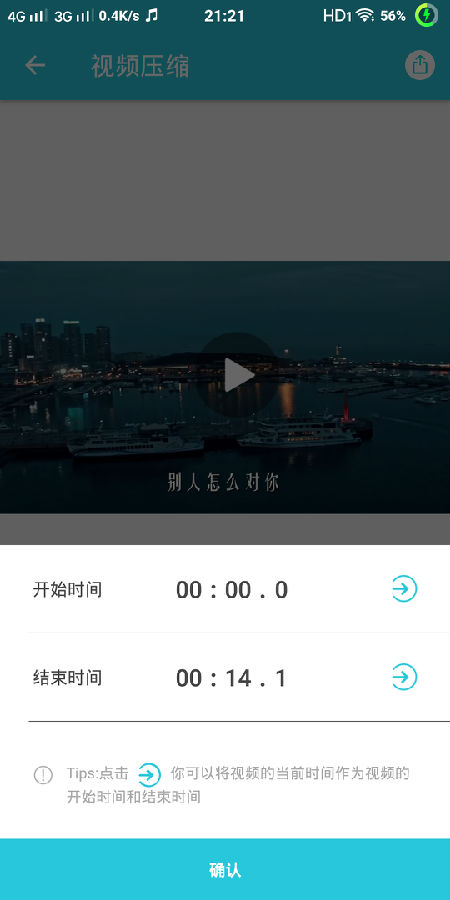This screenshot has height=900, width=450.
Task: Tap the share icon in the top bar
Action: click(x=420, y=65)
